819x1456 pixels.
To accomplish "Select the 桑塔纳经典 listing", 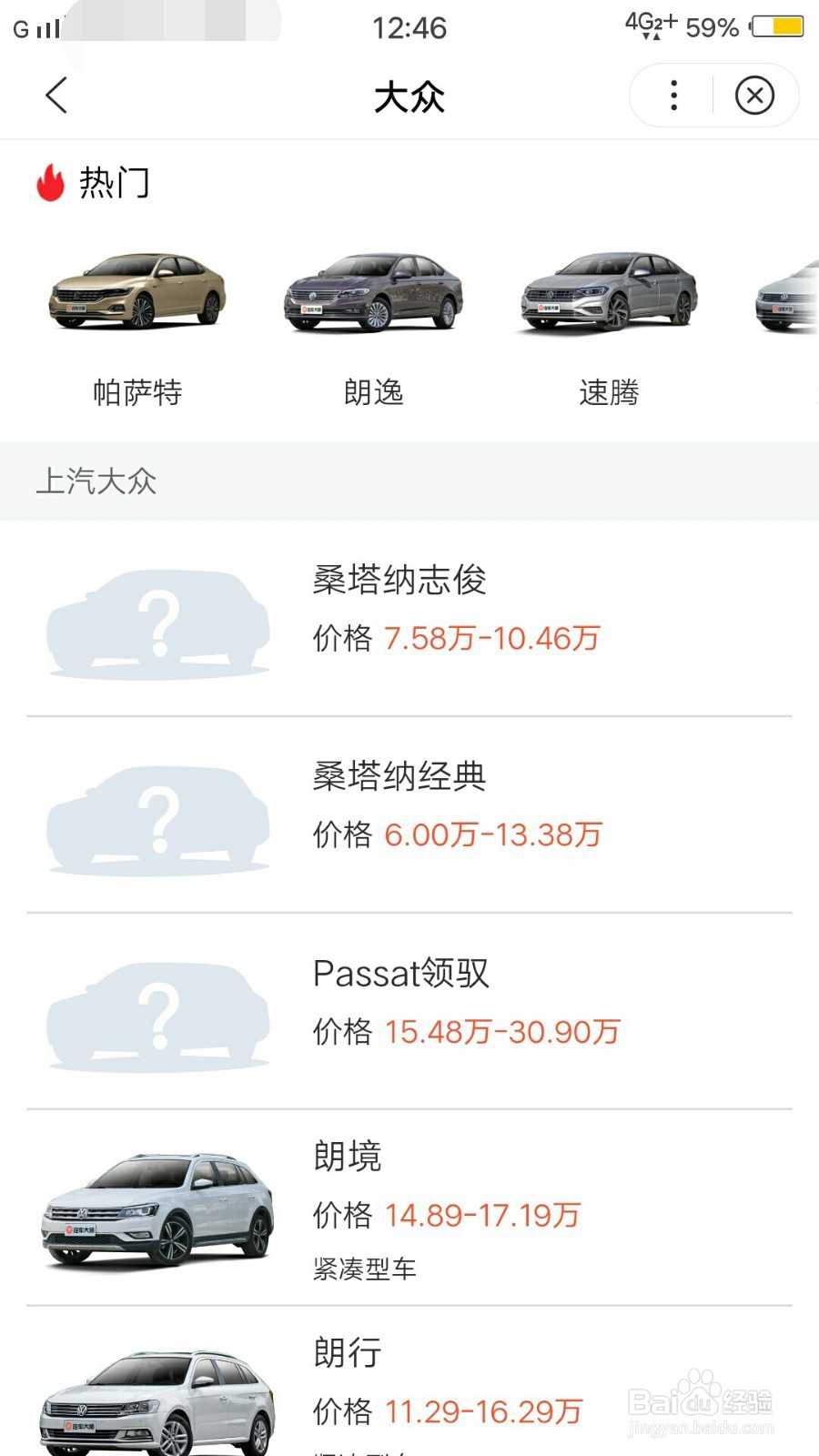I will pos(409,814).
